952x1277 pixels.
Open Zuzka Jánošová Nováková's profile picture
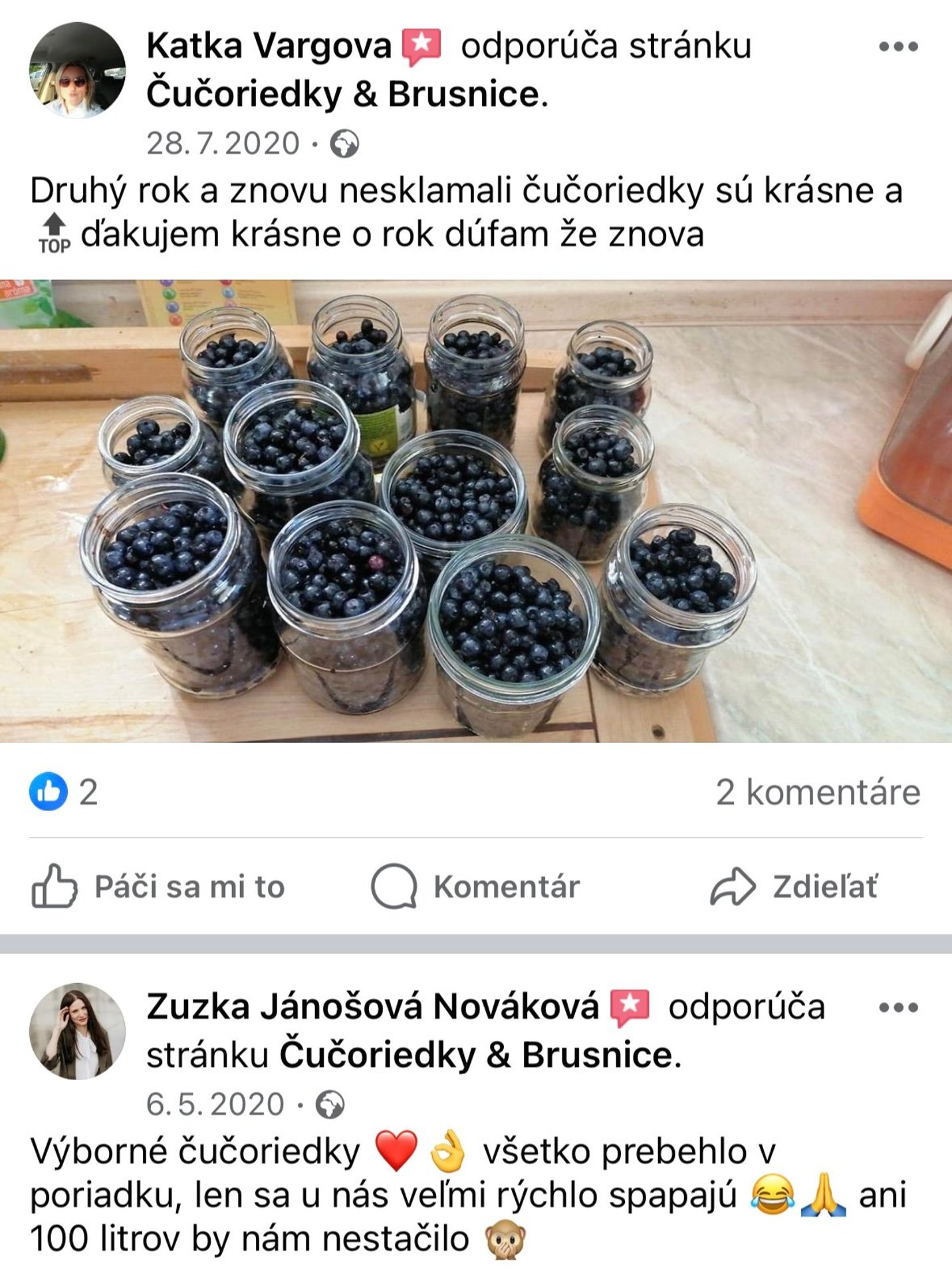[x=77, y=1031]
